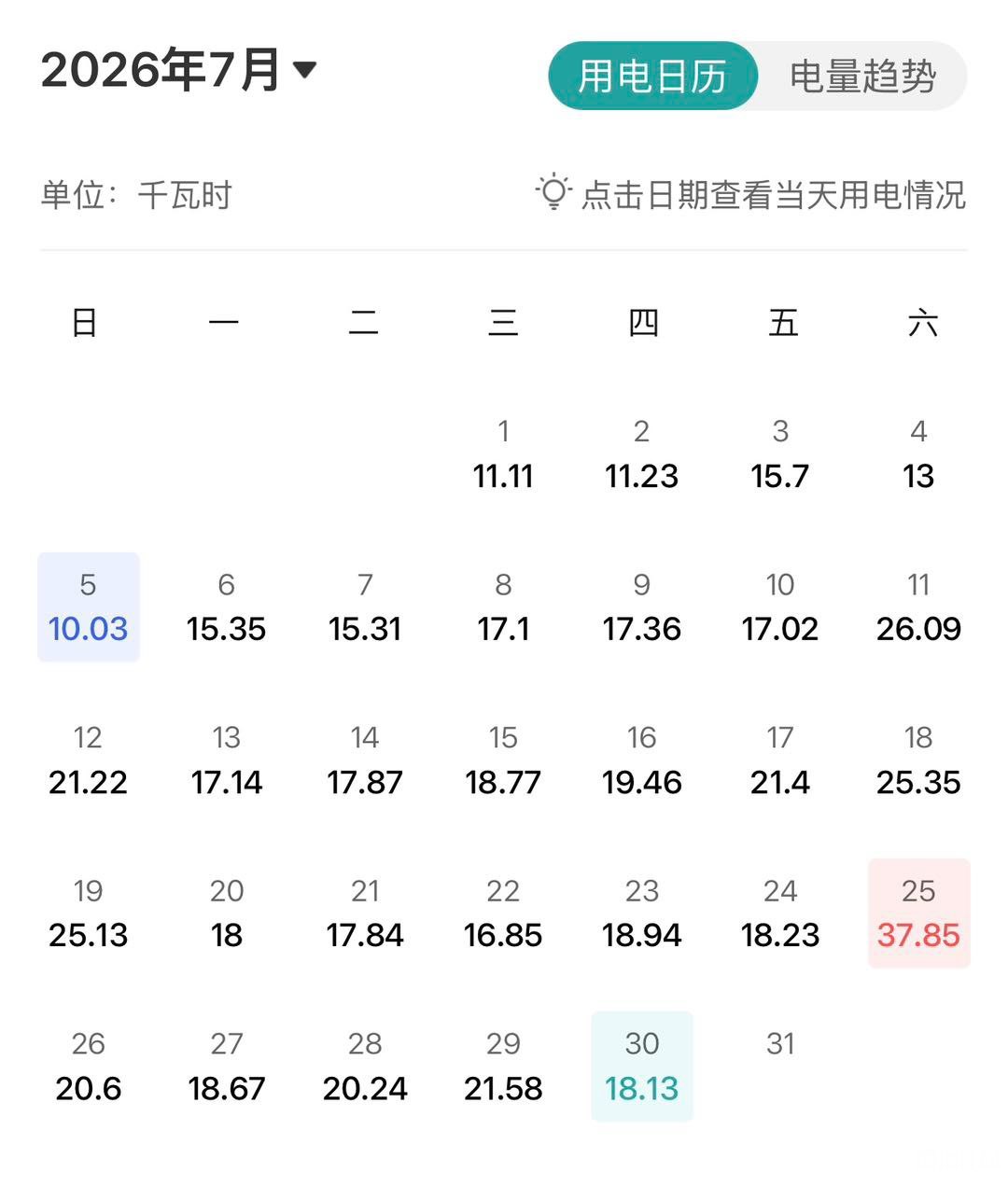Tap July 3 showing 15.7
Screen dimensions: 1008x1186
coord(780,454)
